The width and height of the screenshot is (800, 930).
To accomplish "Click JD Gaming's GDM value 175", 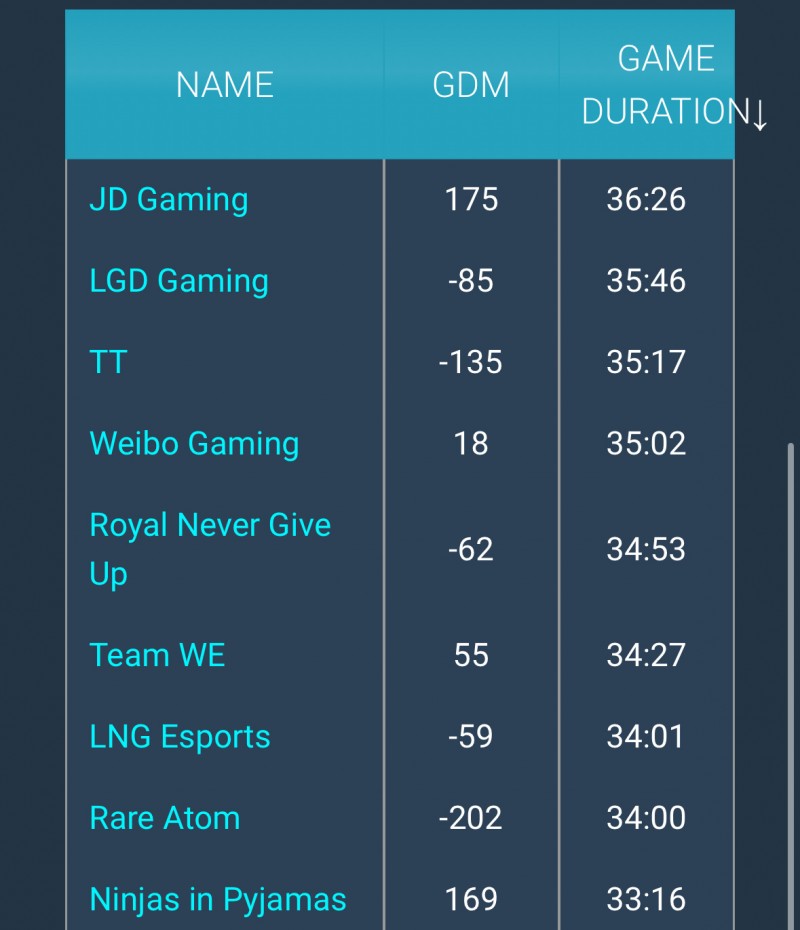I will [471, 200].
